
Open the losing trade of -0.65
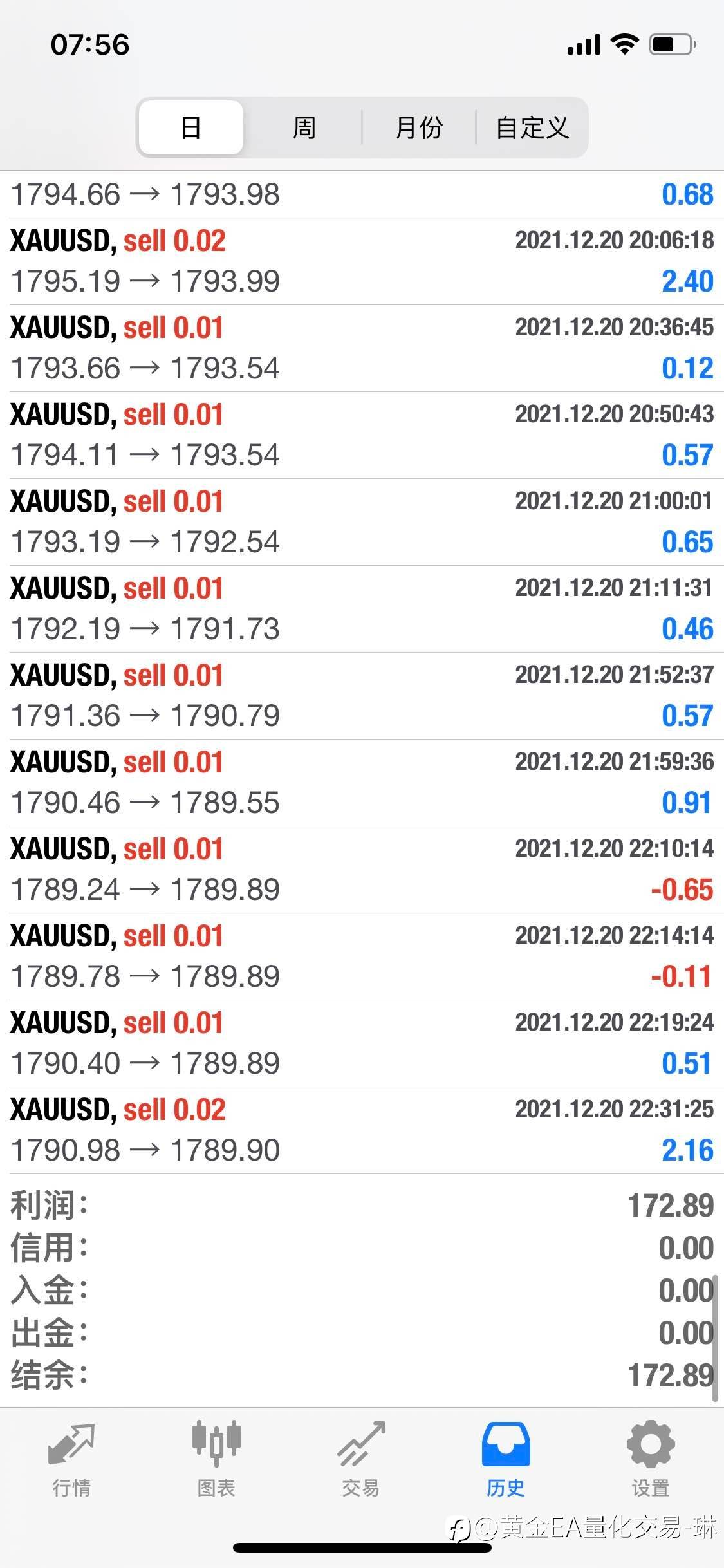pyautogui.click(x=362, y=870)
